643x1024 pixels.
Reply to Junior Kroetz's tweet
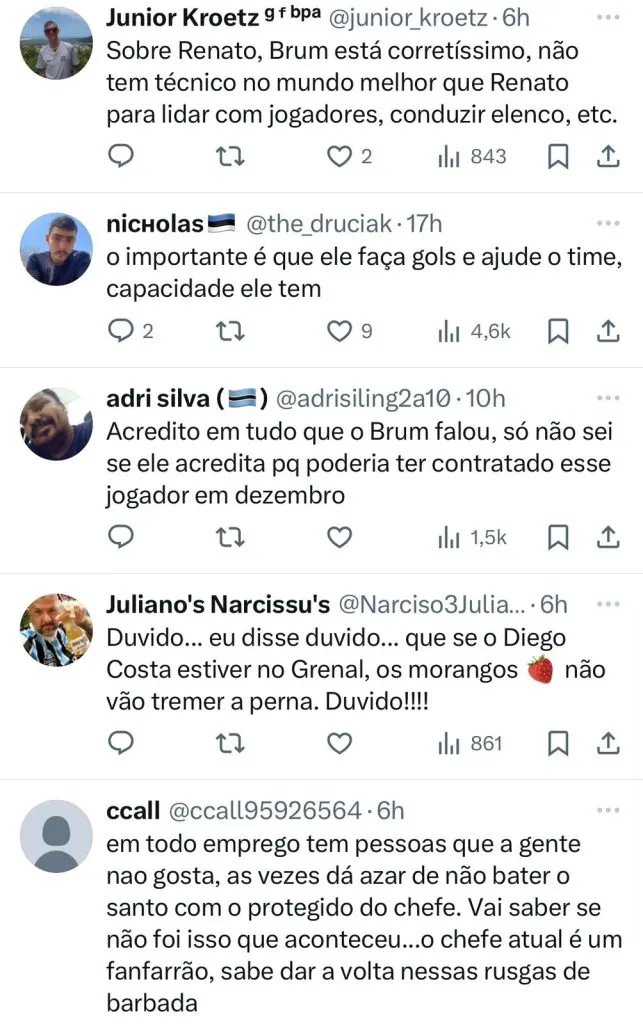[121, 157]
